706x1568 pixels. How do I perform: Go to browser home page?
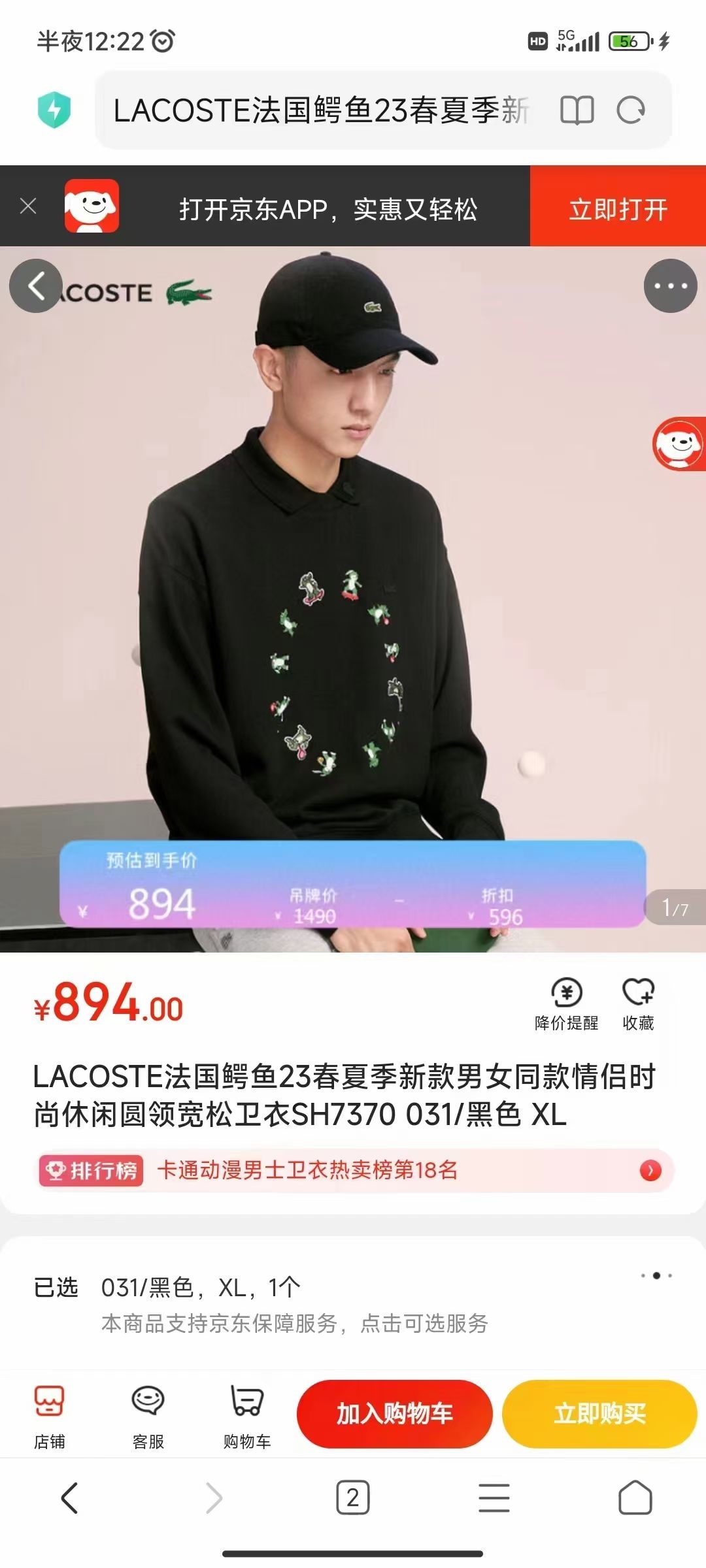pyautogui.click(x=635, y=1497)
